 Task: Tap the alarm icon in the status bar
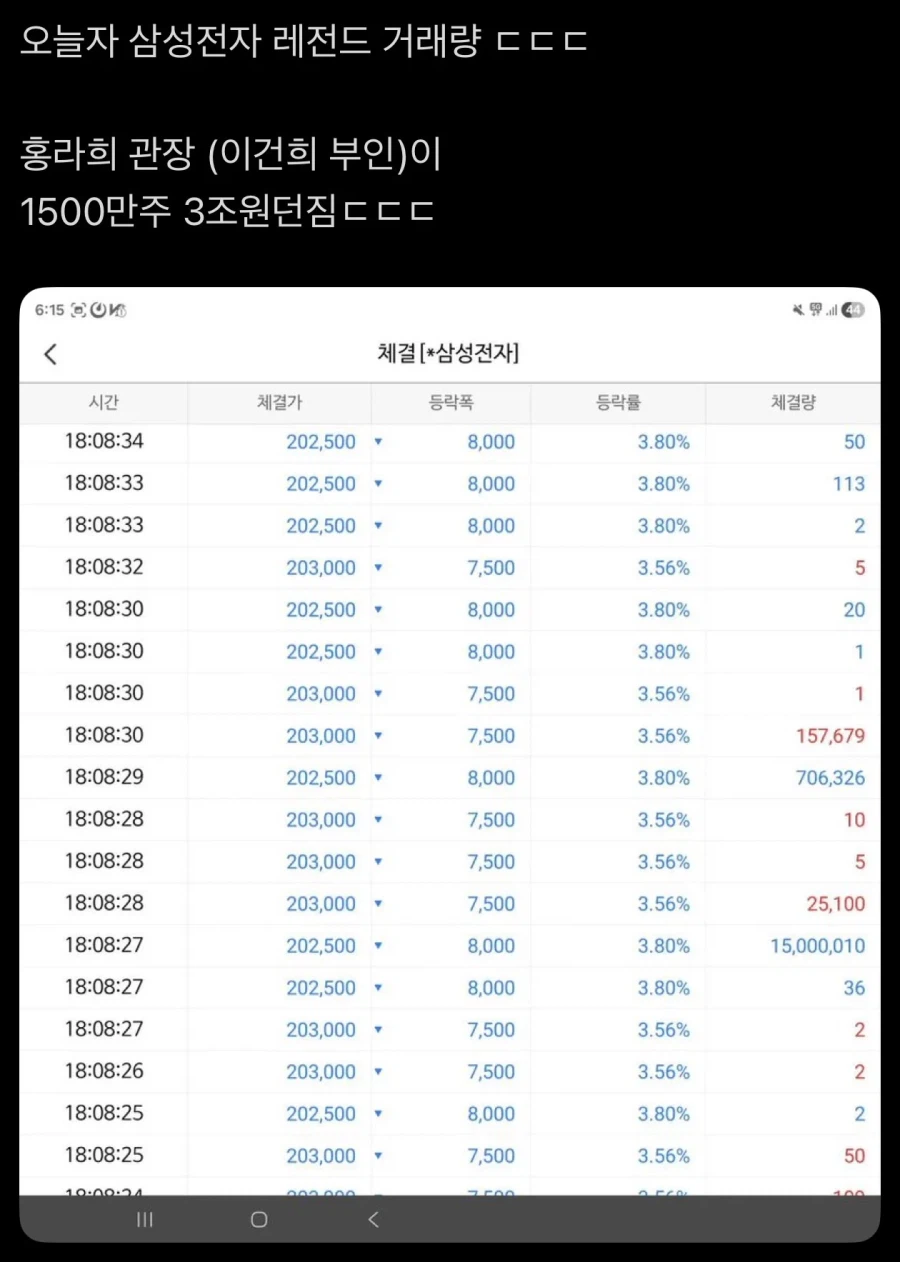(96, 310)
